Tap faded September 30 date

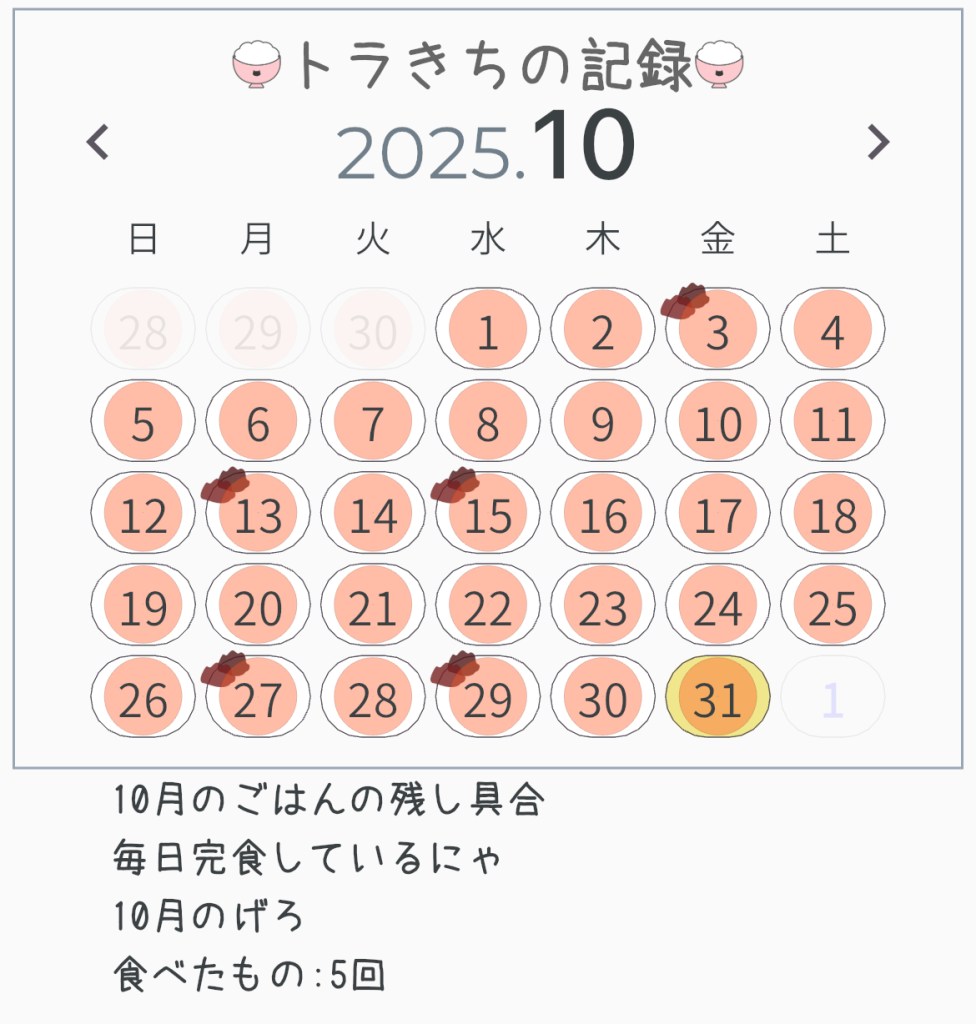pyautogui.click(x=373, y=331)
